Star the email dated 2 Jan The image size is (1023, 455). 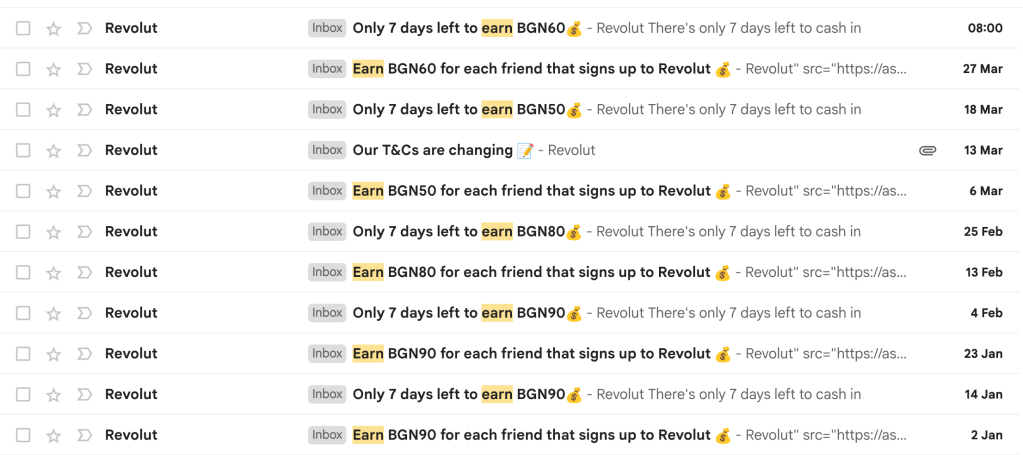click(54, 435)
